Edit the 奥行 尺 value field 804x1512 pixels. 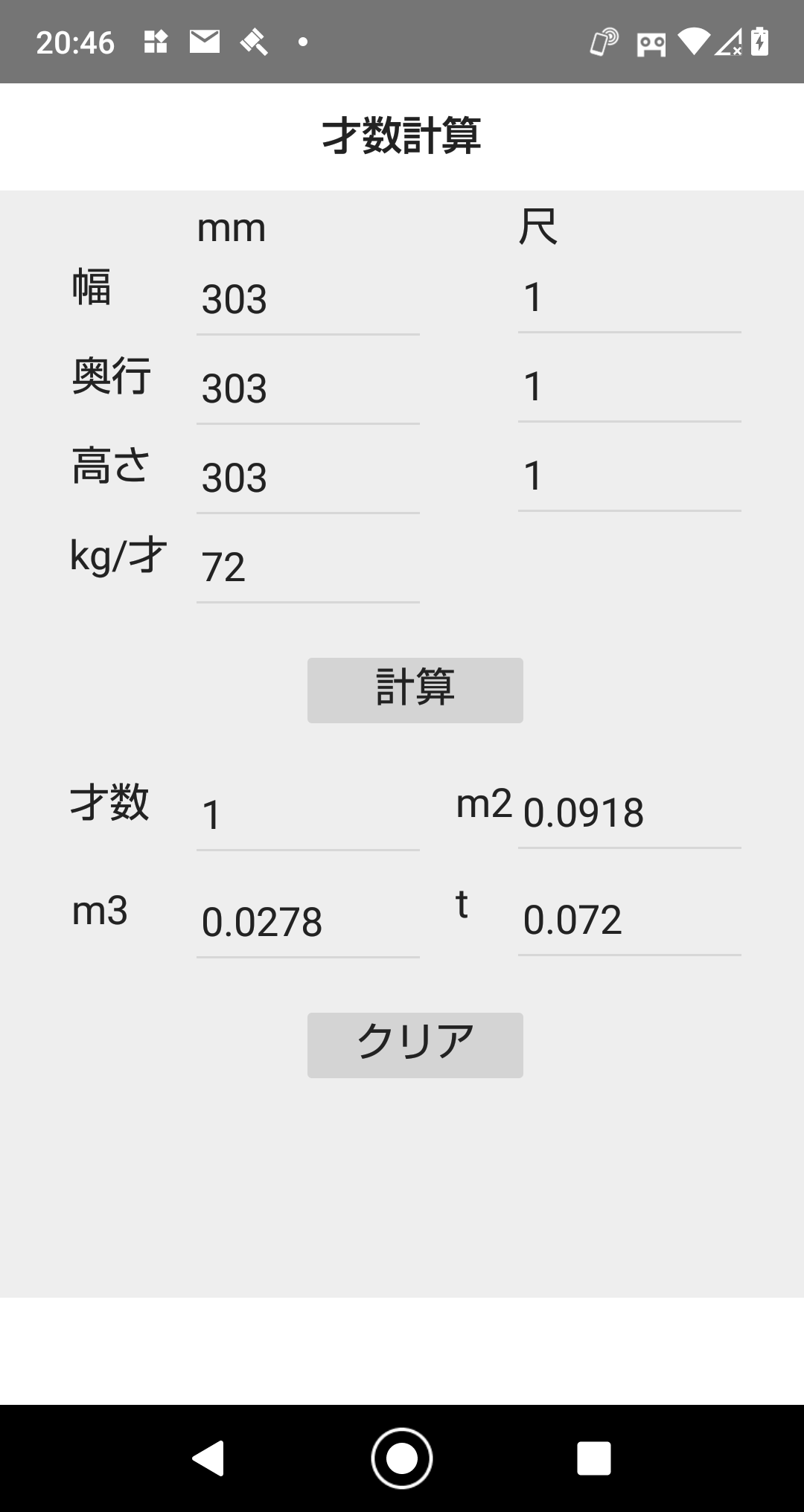pyautogui.click(x=630, y=387)
